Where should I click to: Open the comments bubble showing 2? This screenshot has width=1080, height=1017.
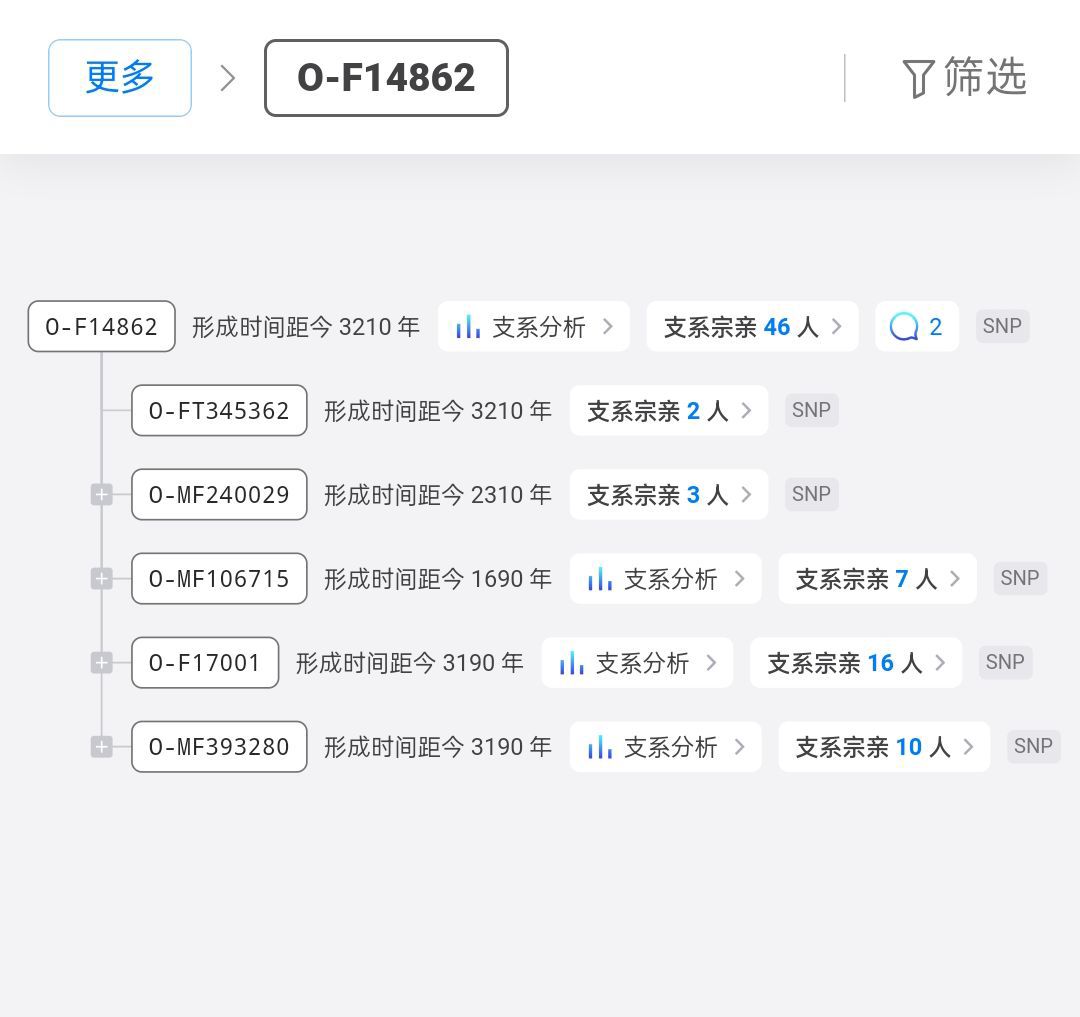pos(916,327)
